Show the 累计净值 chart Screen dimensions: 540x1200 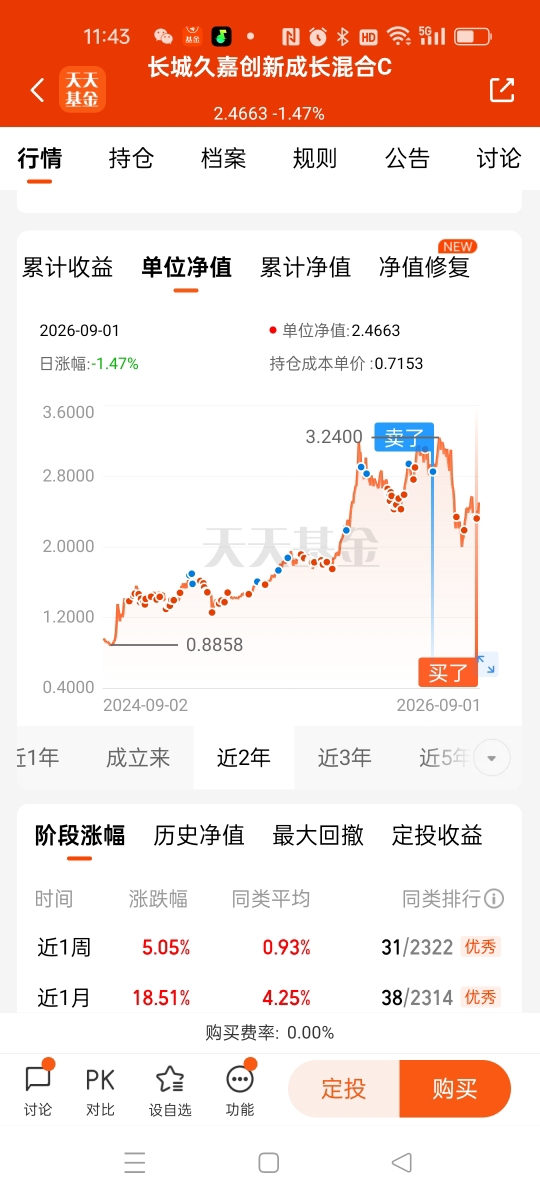coord(306,267)
